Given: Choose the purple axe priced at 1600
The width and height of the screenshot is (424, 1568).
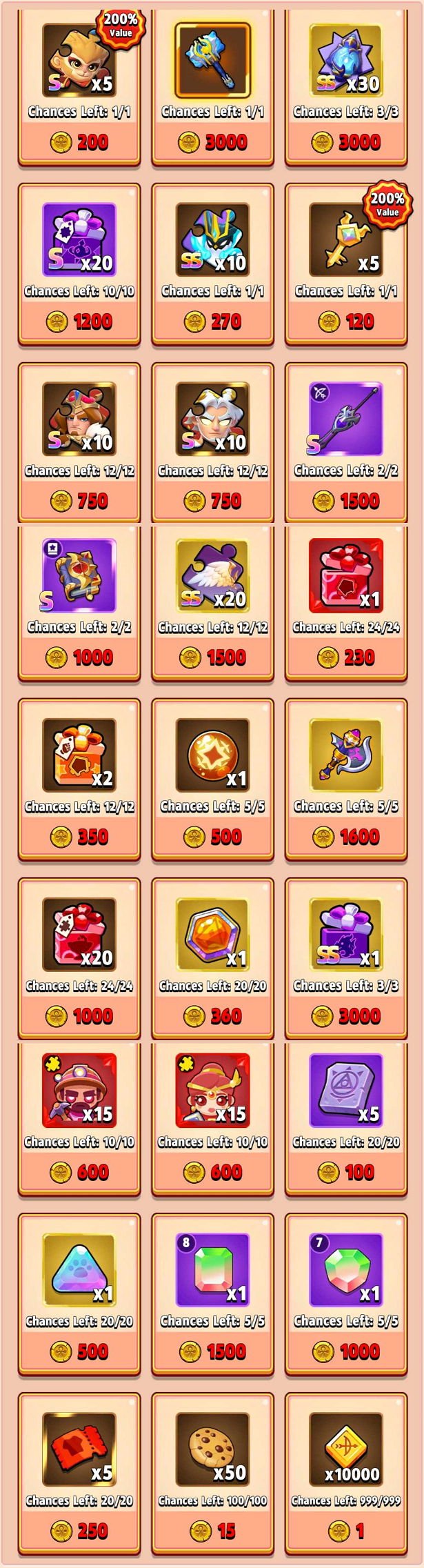Looking at the screenshot, I should [x=346, y=781].
